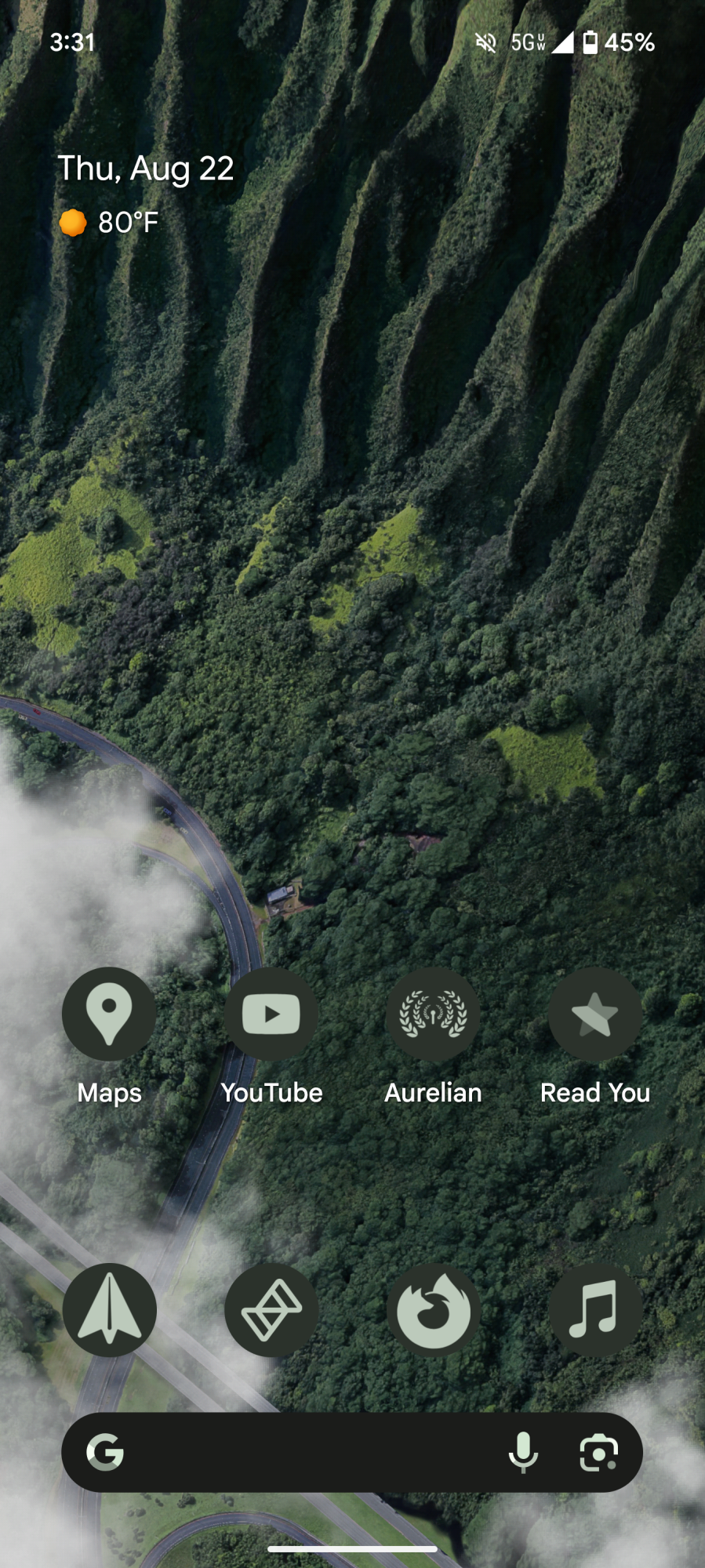The image size is (705, 1568).
Task: Launch the Firefox browser from dock
Action: [433, 1310]
